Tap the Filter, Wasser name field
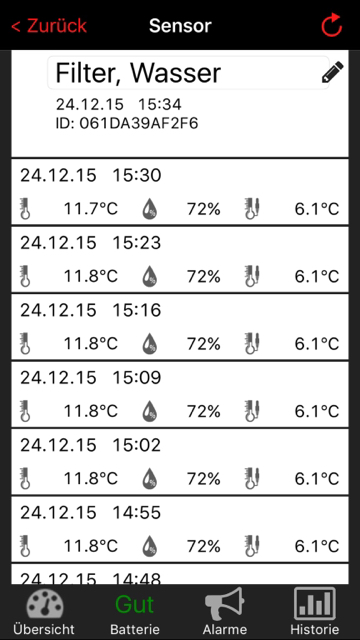The image size is (360, 640). click(188, 73)
